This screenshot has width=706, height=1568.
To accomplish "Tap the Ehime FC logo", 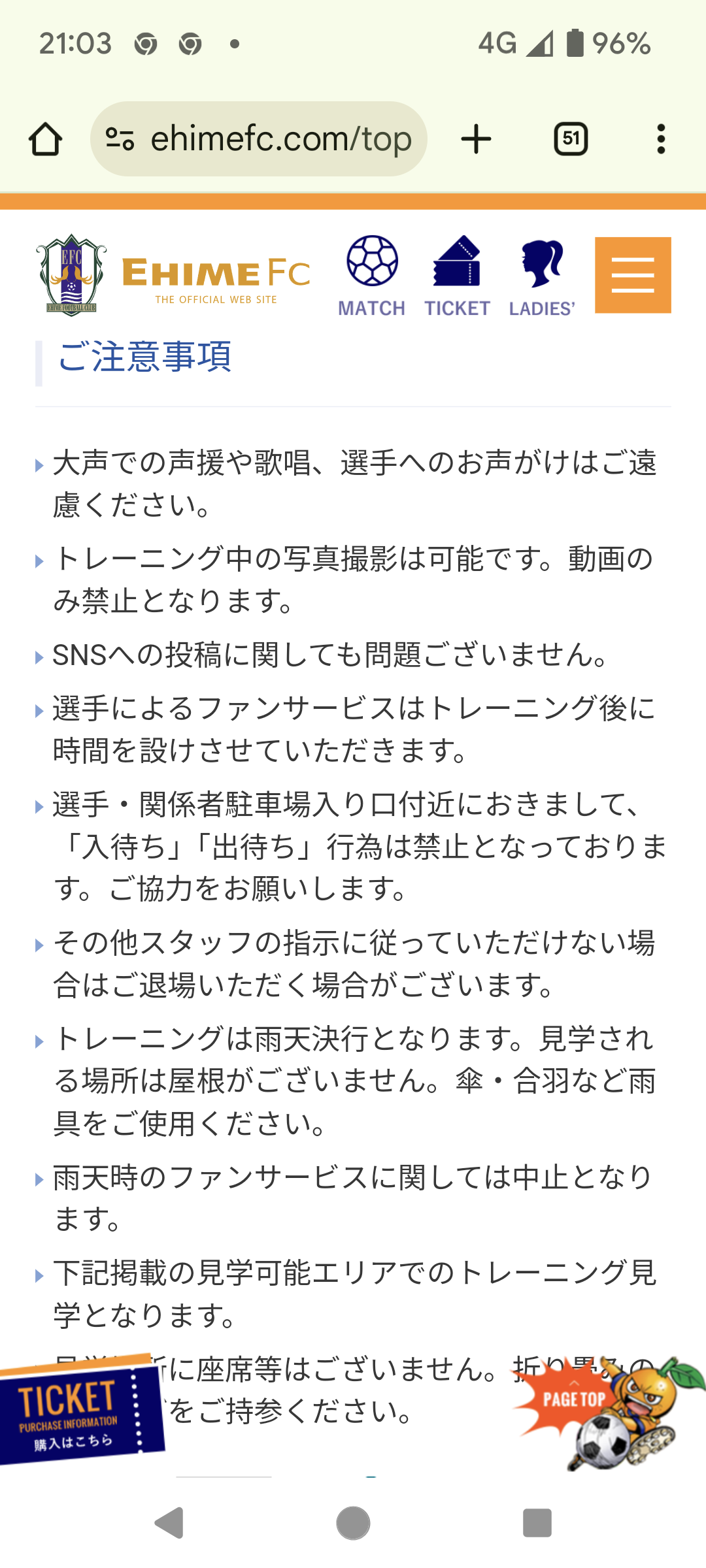I will pos(173,275).
